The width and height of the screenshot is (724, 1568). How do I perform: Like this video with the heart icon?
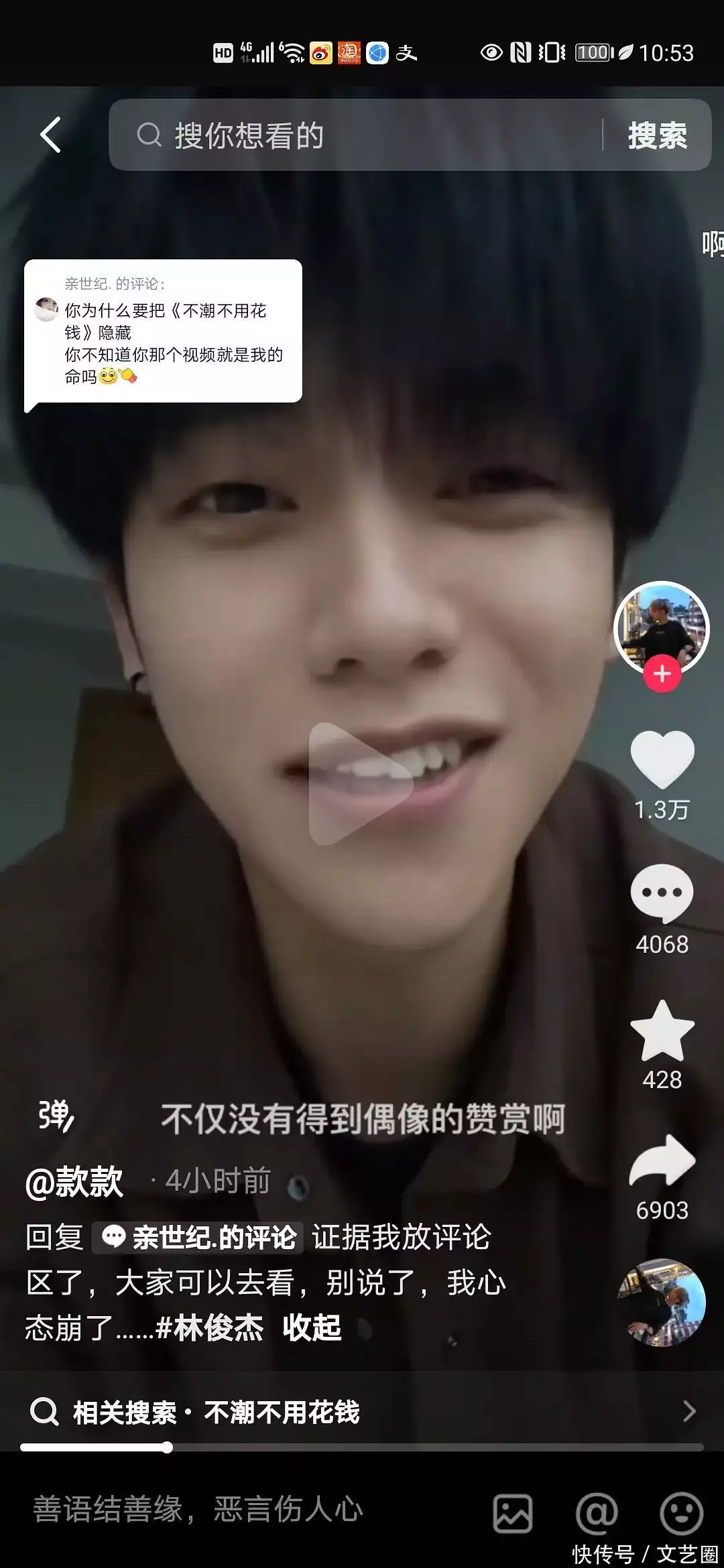662,759
